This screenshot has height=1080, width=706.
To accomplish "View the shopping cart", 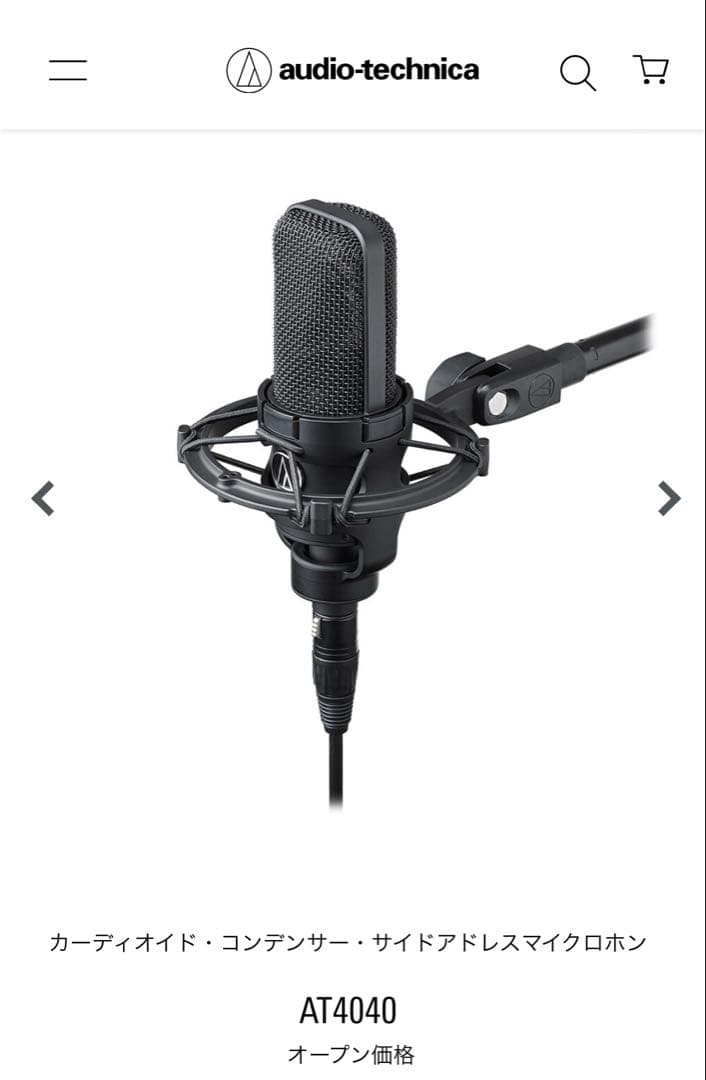I will tap(651, 69).
